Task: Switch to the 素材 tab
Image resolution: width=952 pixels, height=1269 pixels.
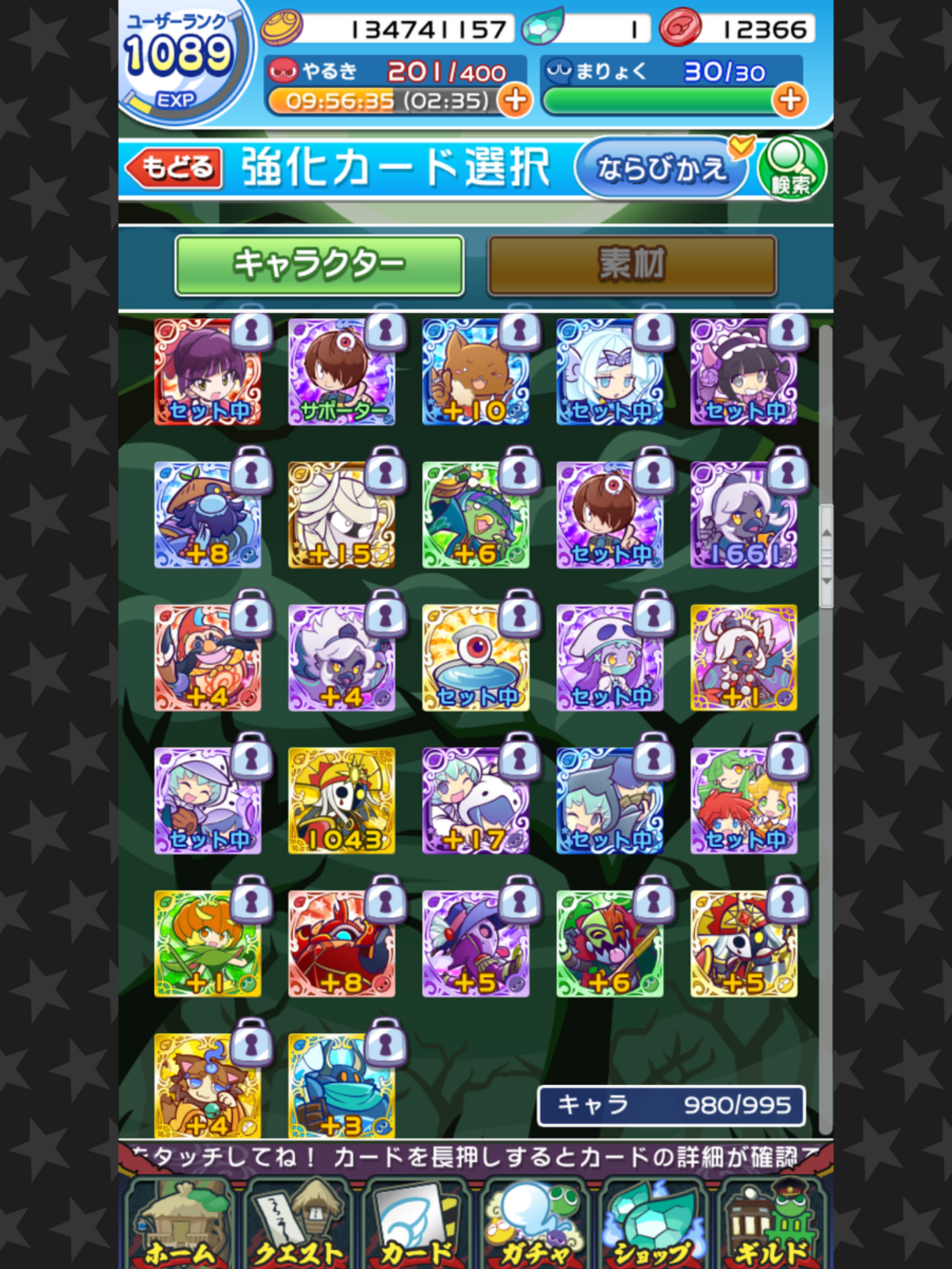Action: click(x=631, y=265)
